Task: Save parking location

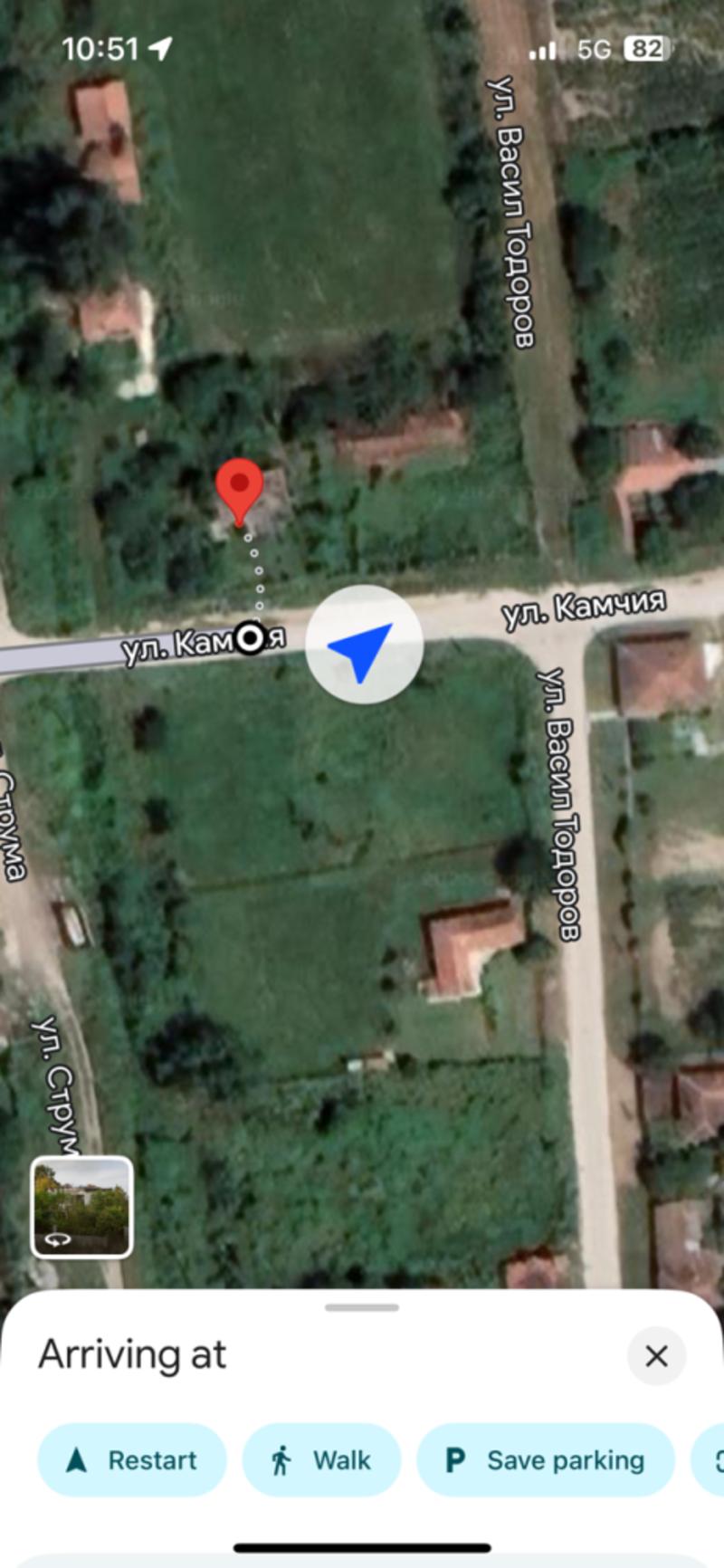Action: pyautogui.click(x=546, y=1459)
